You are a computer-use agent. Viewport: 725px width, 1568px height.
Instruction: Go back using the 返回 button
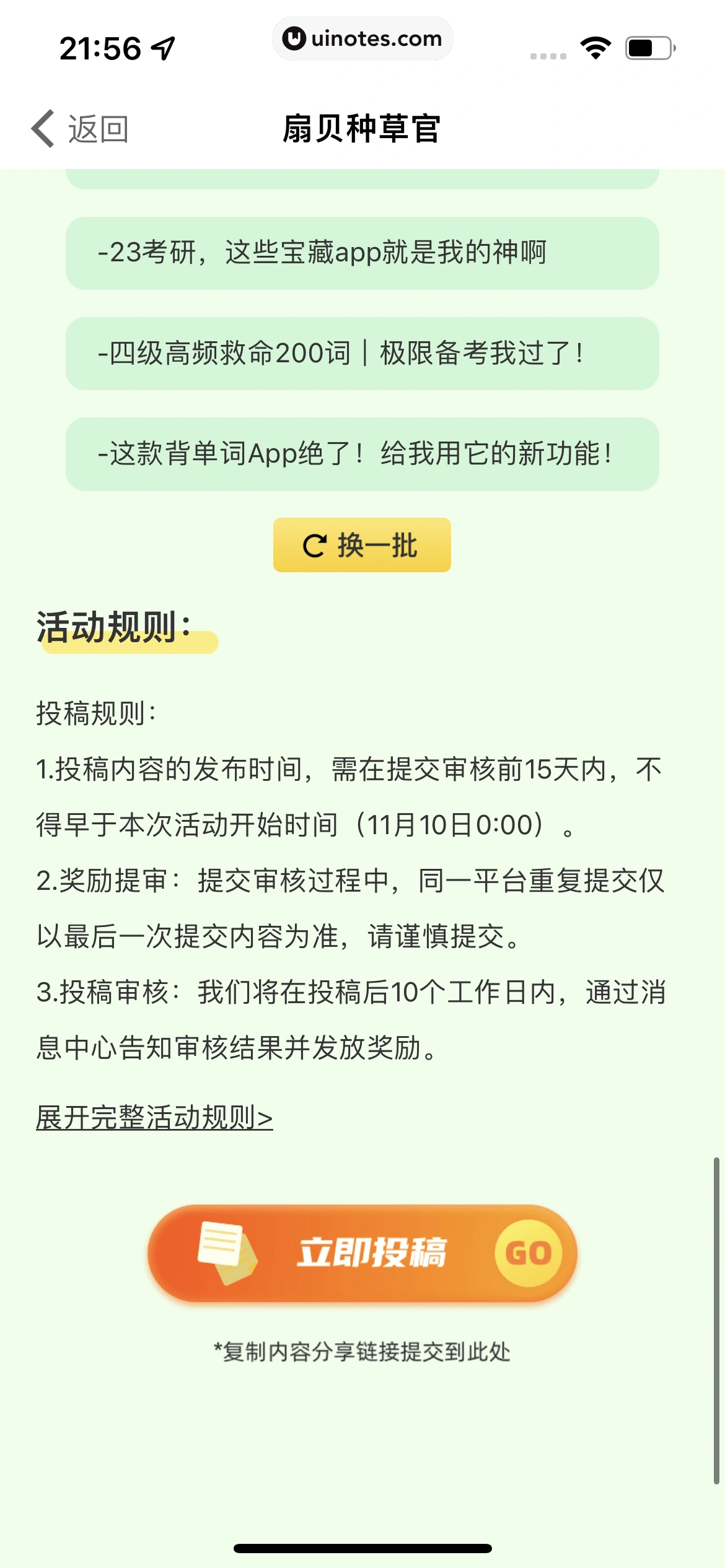coord(81,129)
